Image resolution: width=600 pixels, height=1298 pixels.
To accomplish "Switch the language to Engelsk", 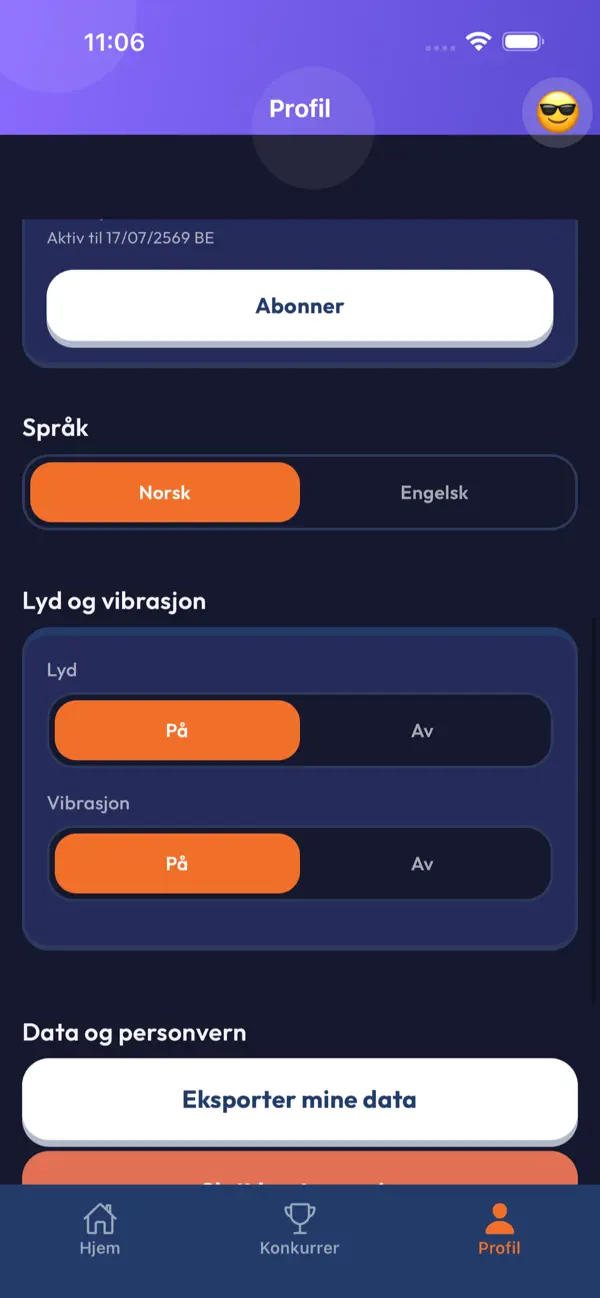I will tap(434, 492).
